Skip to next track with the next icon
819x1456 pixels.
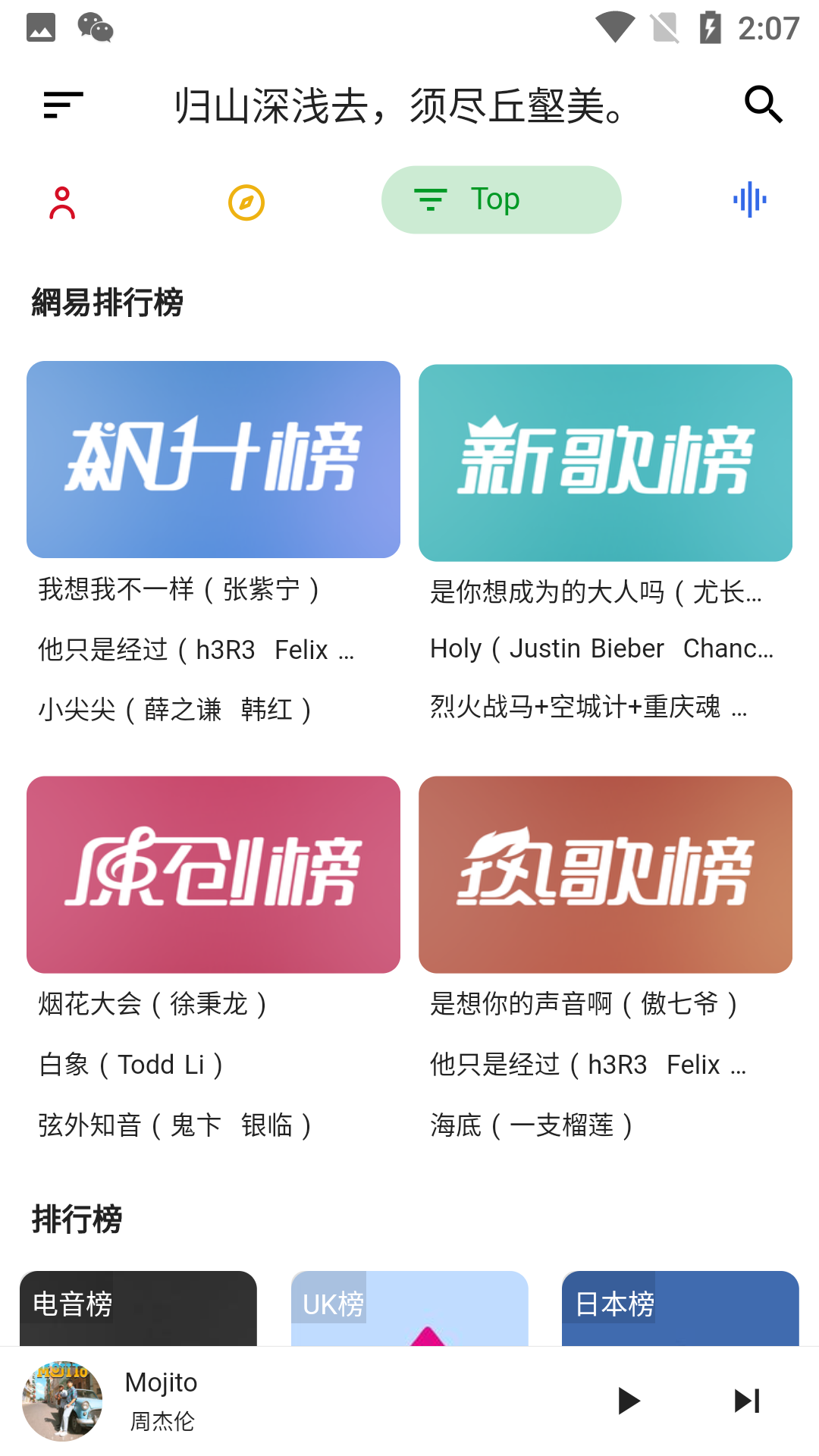pos(746,1401)
